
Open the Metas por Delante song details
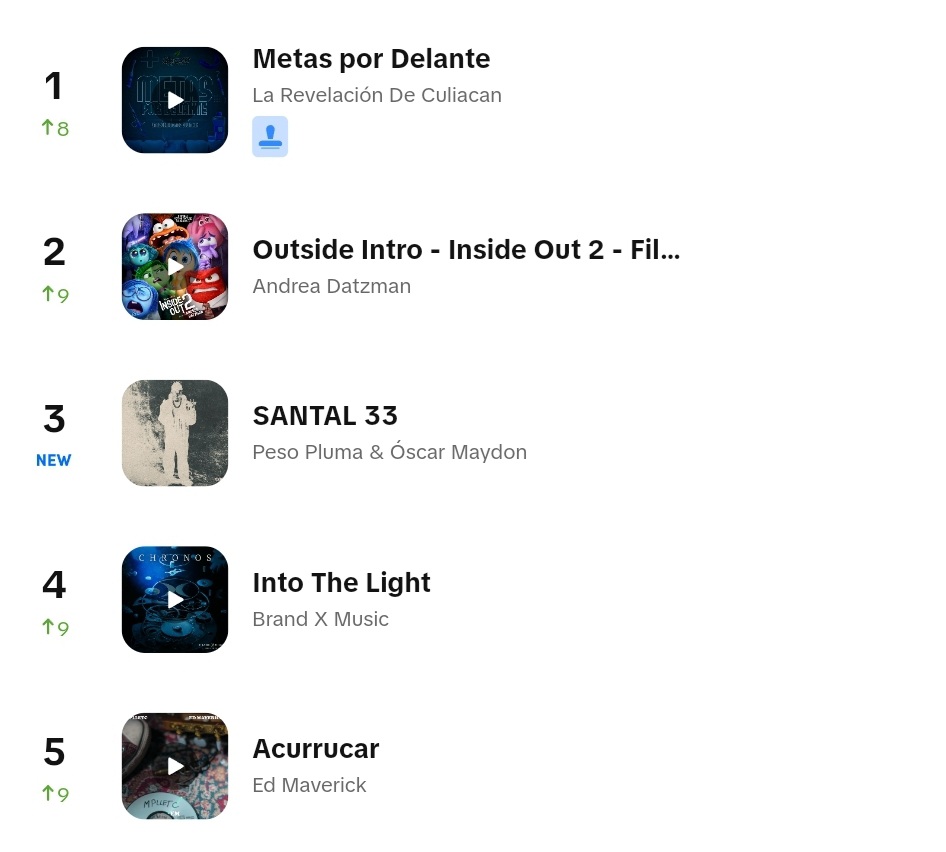[x=371, y=59]
